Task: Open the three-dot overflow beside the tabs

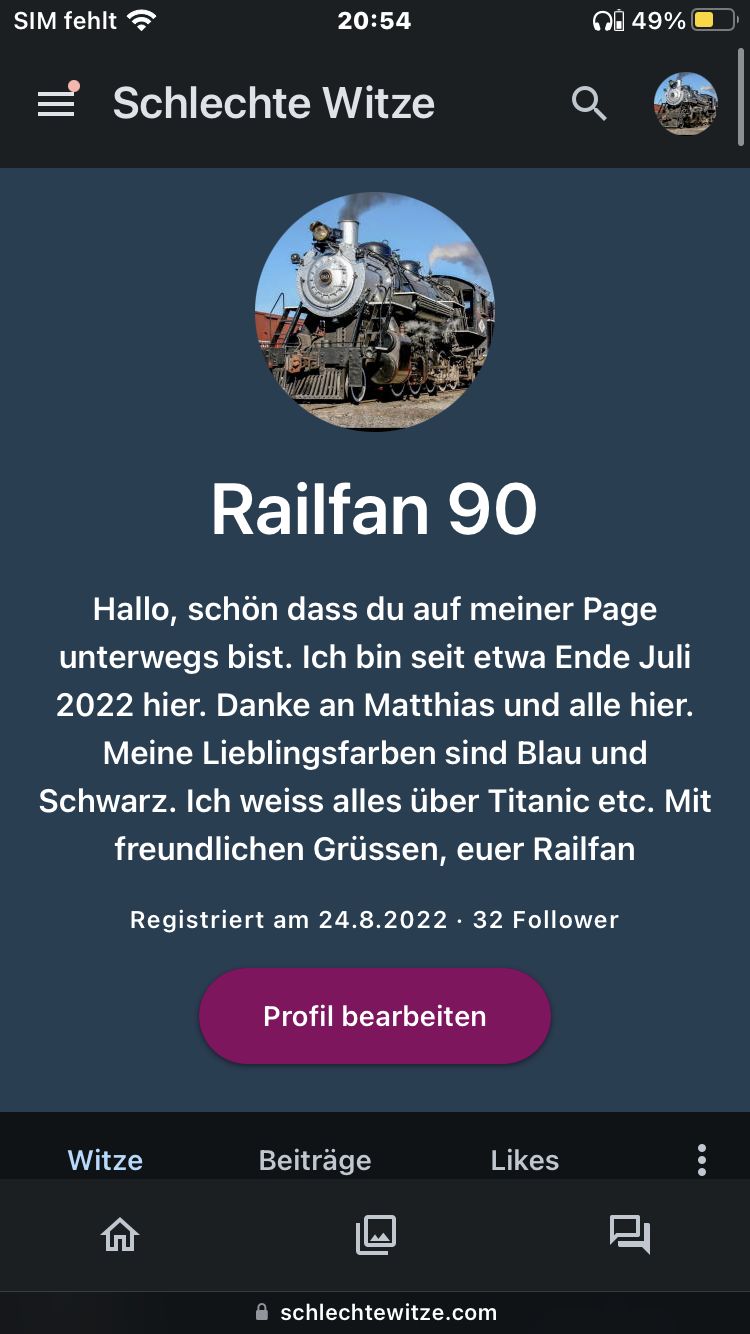Action: [702, 1160]
